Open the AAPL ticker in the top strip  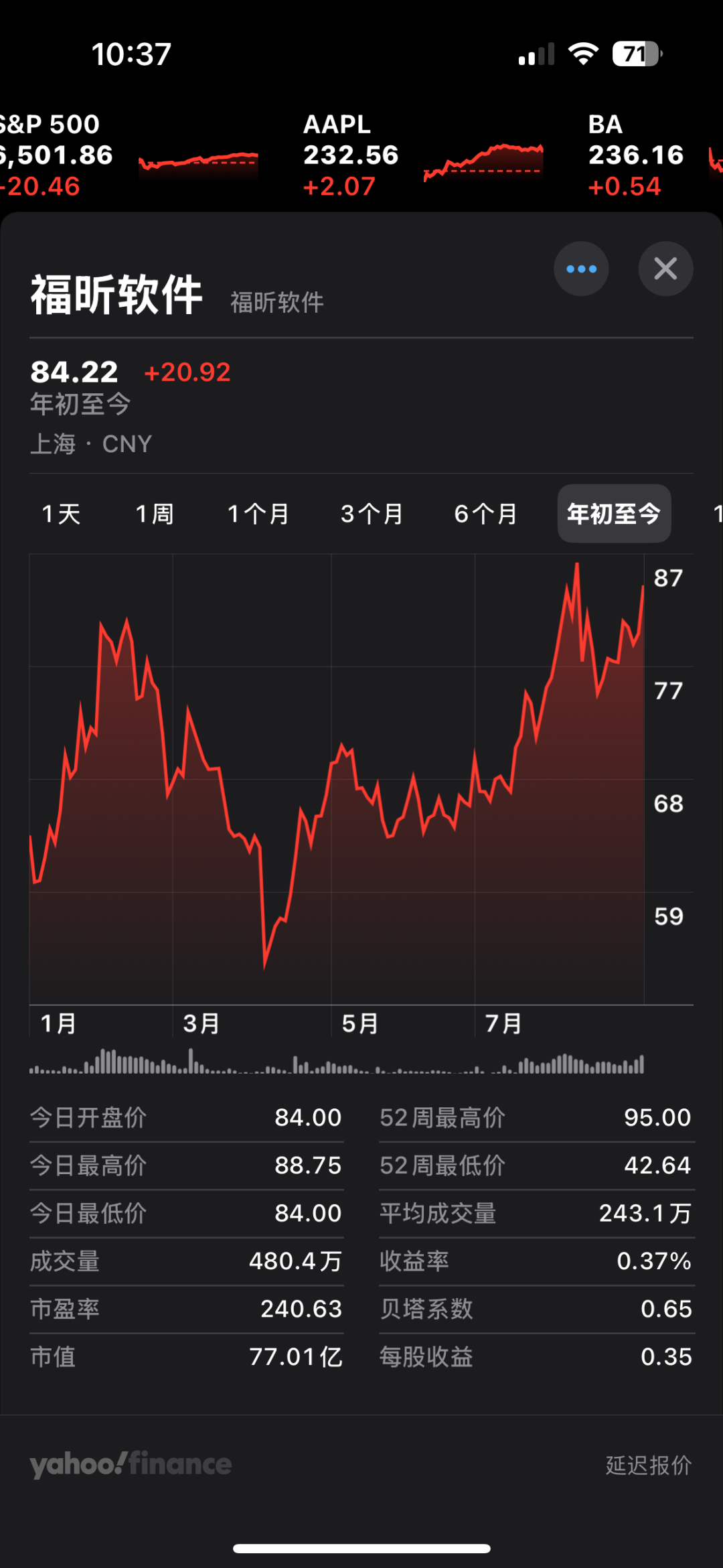[x=422, y=155]
